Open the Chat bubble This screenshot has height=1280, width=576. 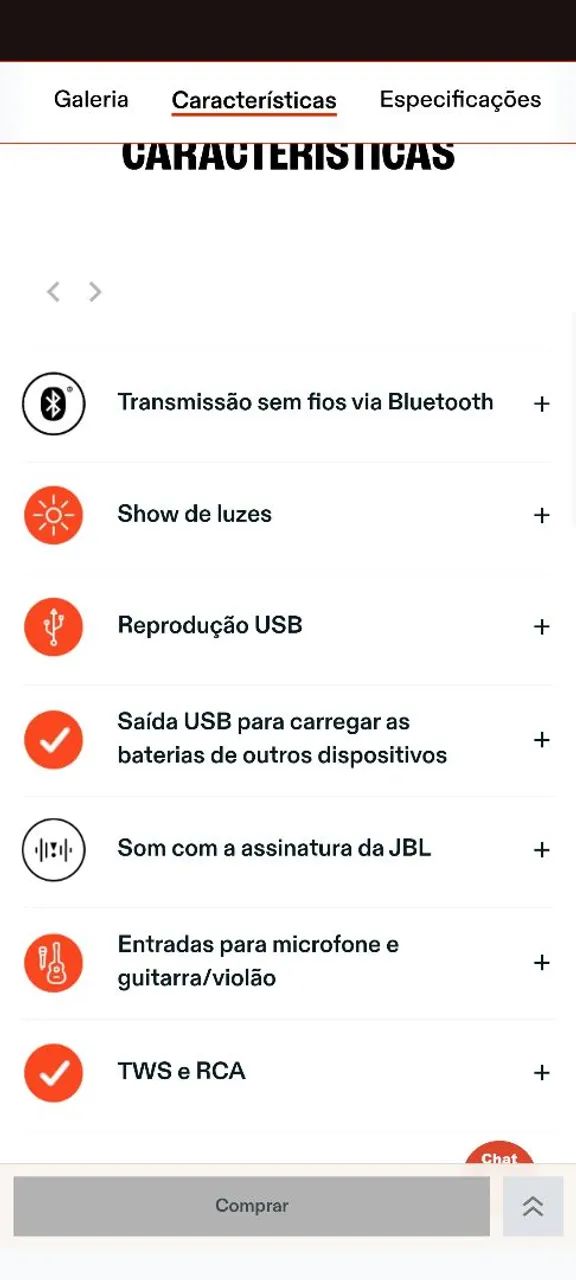[499, 1154]
